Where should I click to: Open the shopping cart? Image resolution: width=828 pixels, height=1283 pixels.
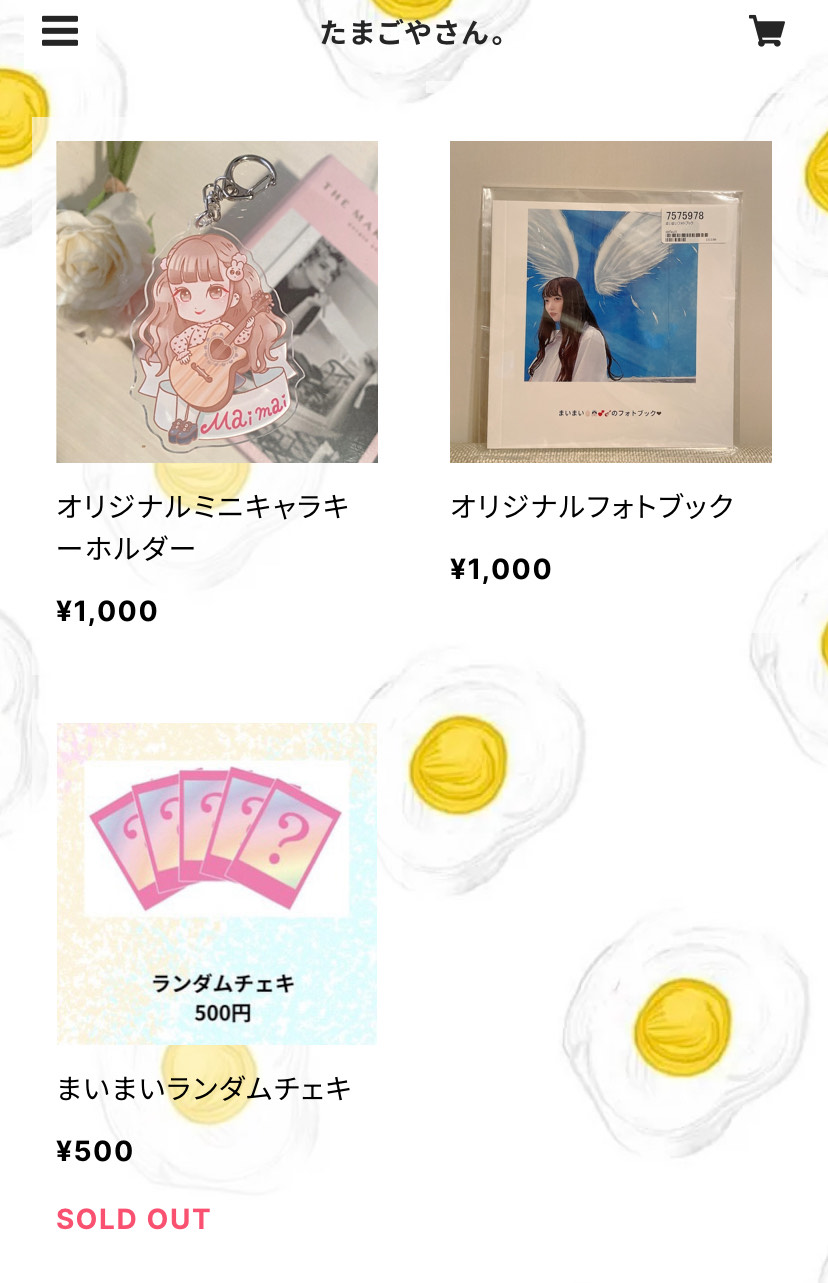[x=766, y=31]
